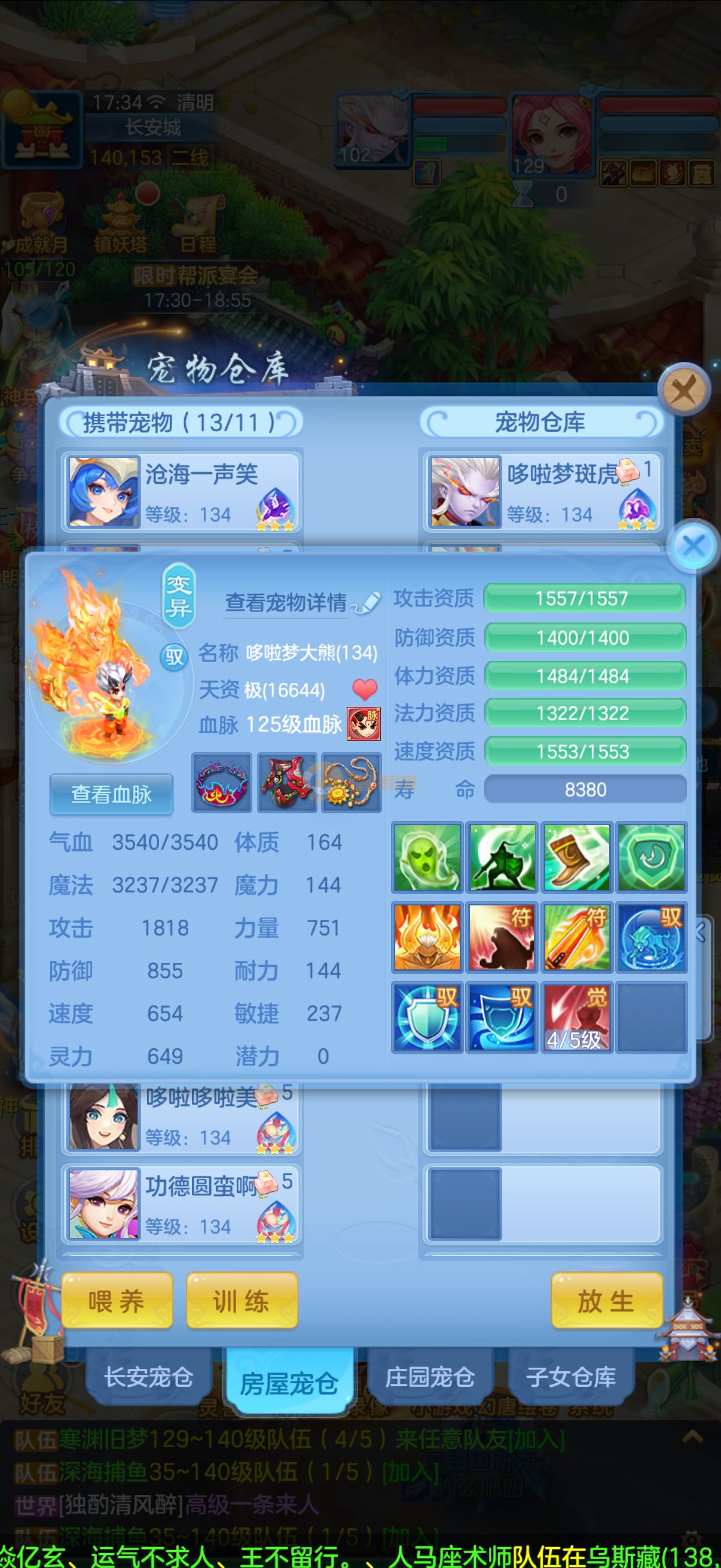
Task: Switch to 庄园宠仓 tab
Action: point(430,1377)
